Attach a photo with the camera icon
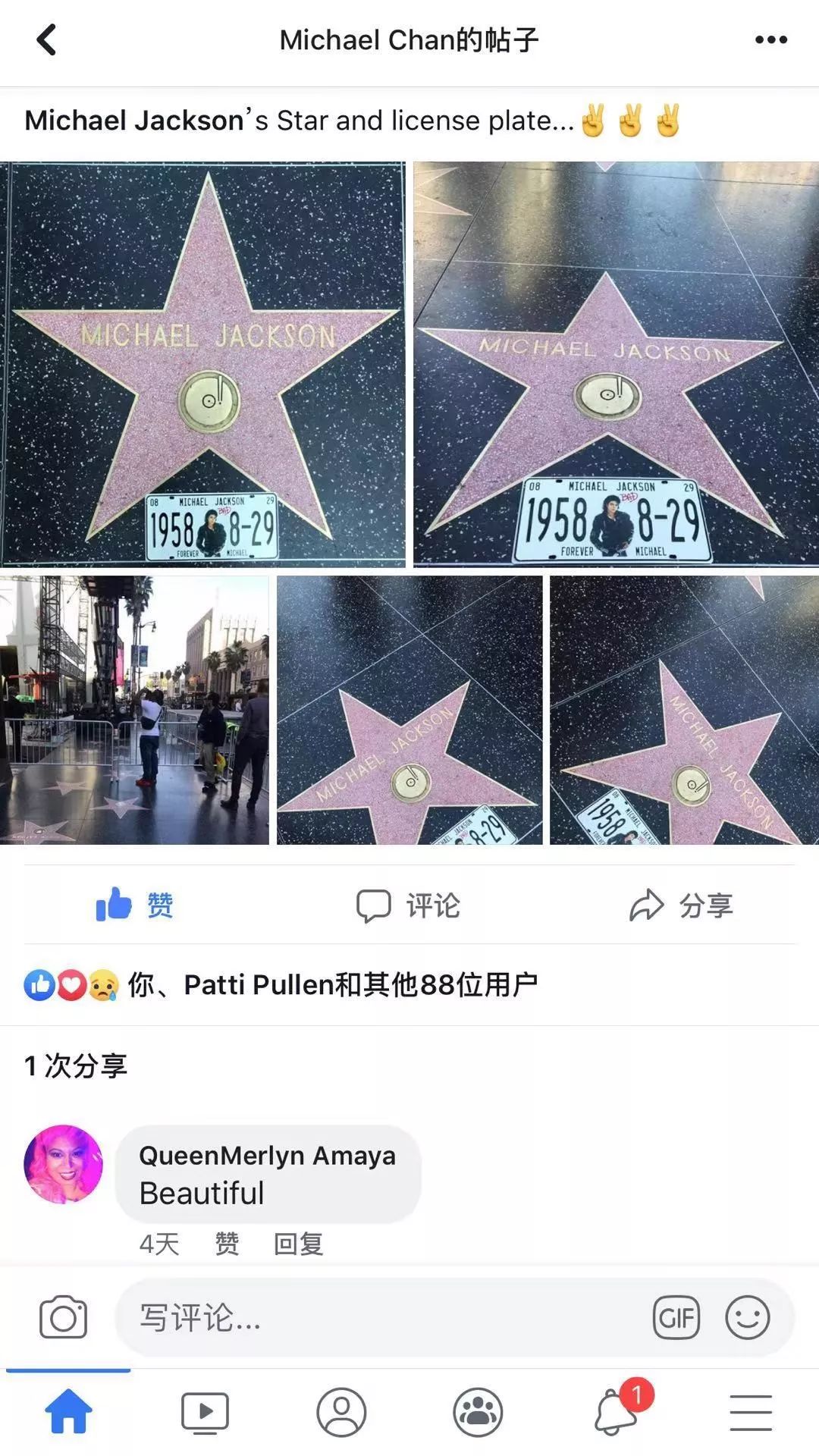The width and height of the screenshot is (819, 1456). pos(64,1318)
